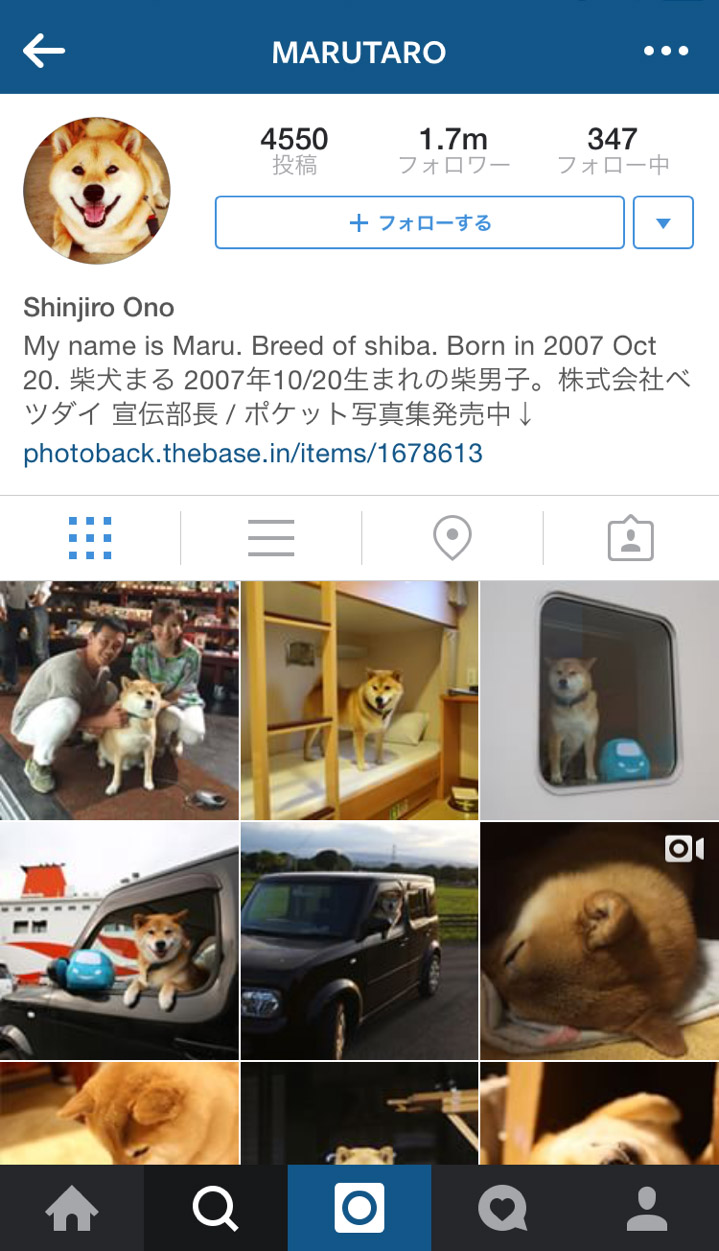Open the photo map tab
The image size is (719, 1251).
tap(452, 538)
